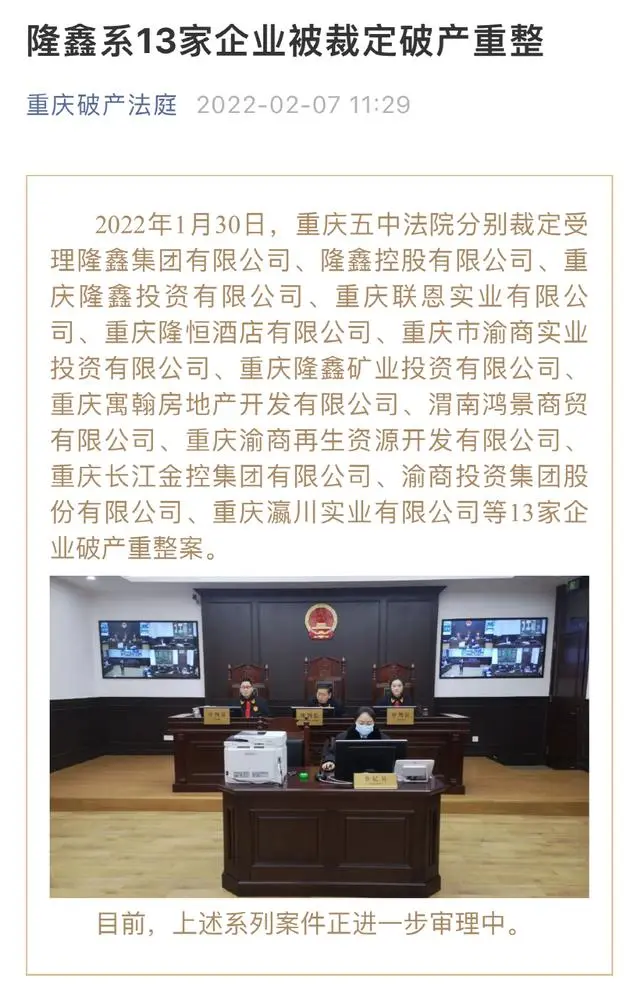View the courtroom photo in full screen
Viewport: 640px width, 986px height.
point(319,736)
